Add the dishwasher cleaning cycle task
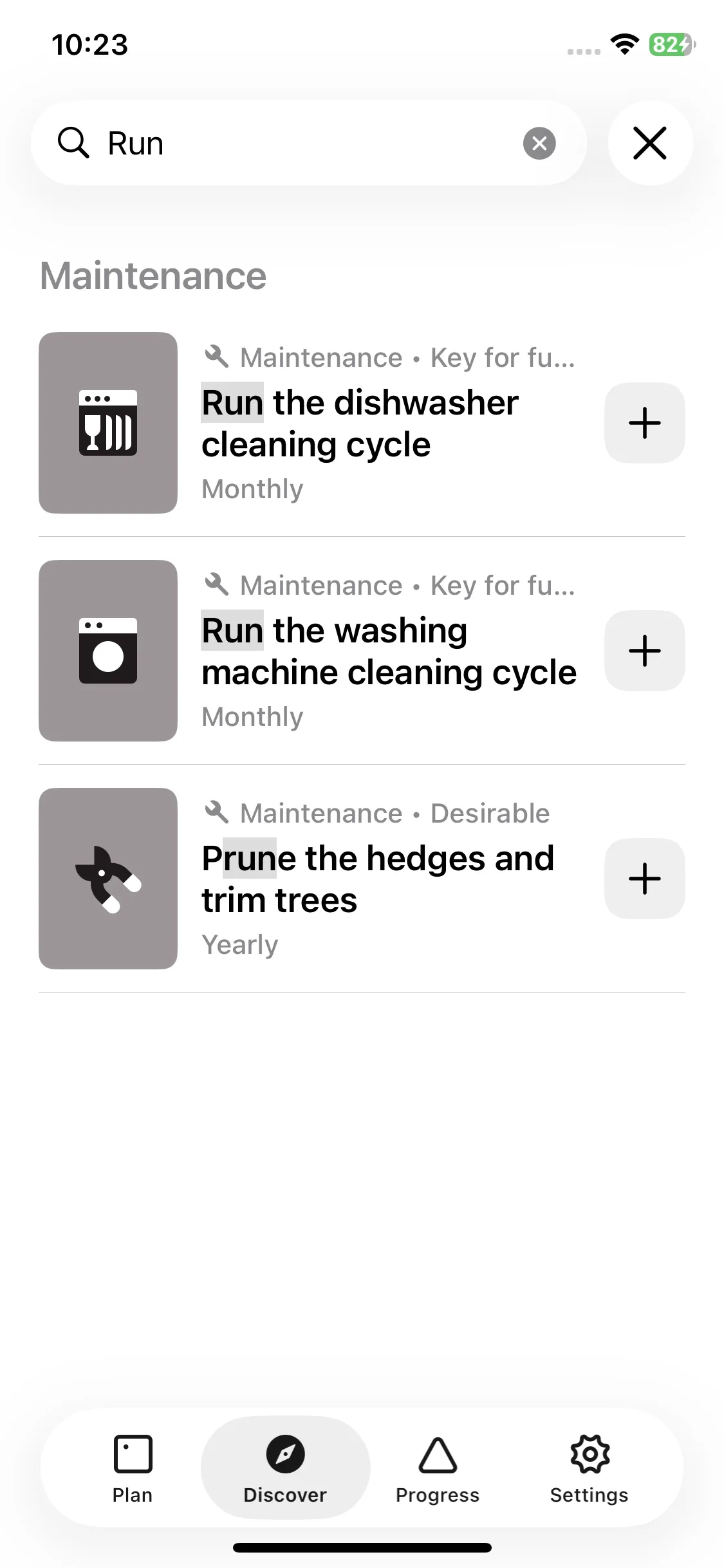The image size is (724, 1568). click(x=644, y=423)
